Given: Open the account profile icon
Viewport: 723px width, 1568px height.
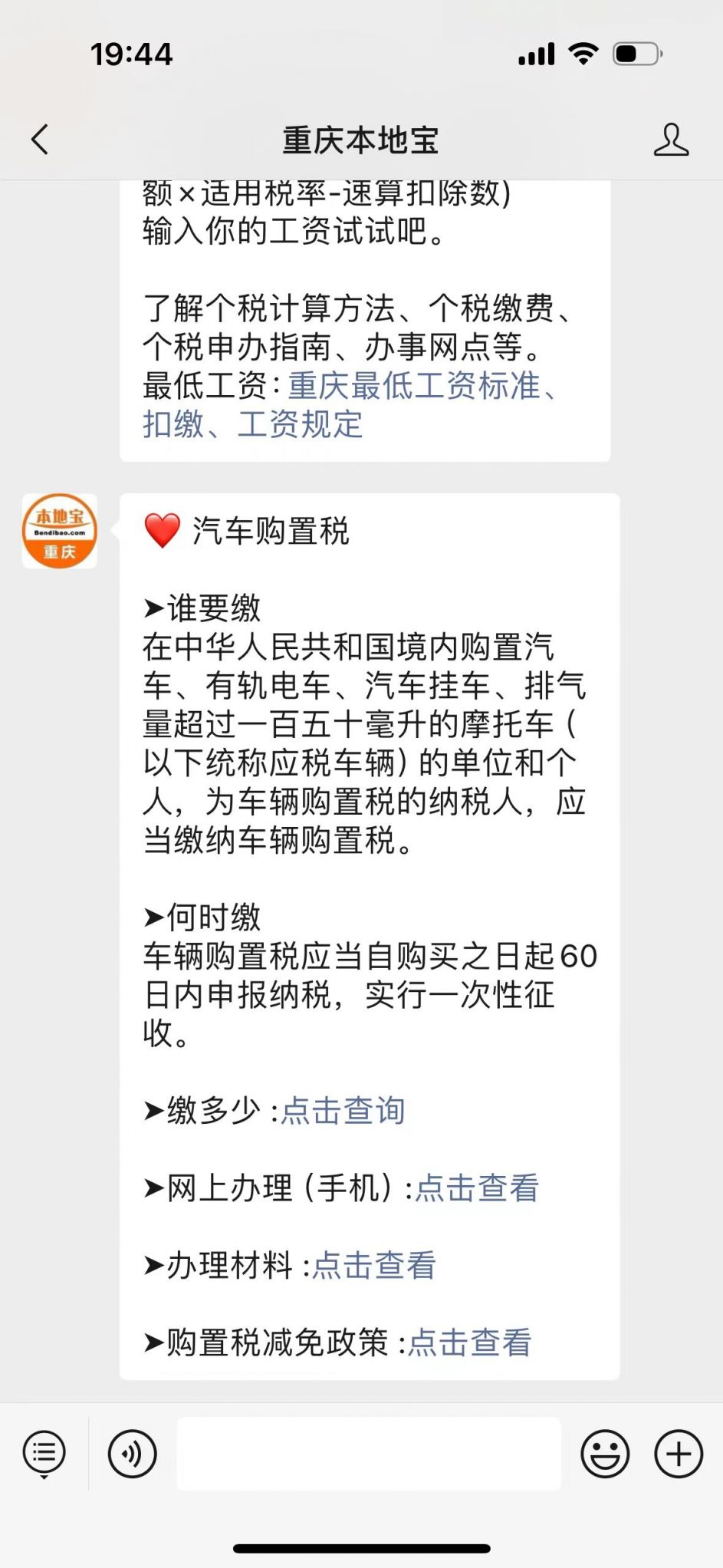Looking at the screenshot, I should pos(670,140).
